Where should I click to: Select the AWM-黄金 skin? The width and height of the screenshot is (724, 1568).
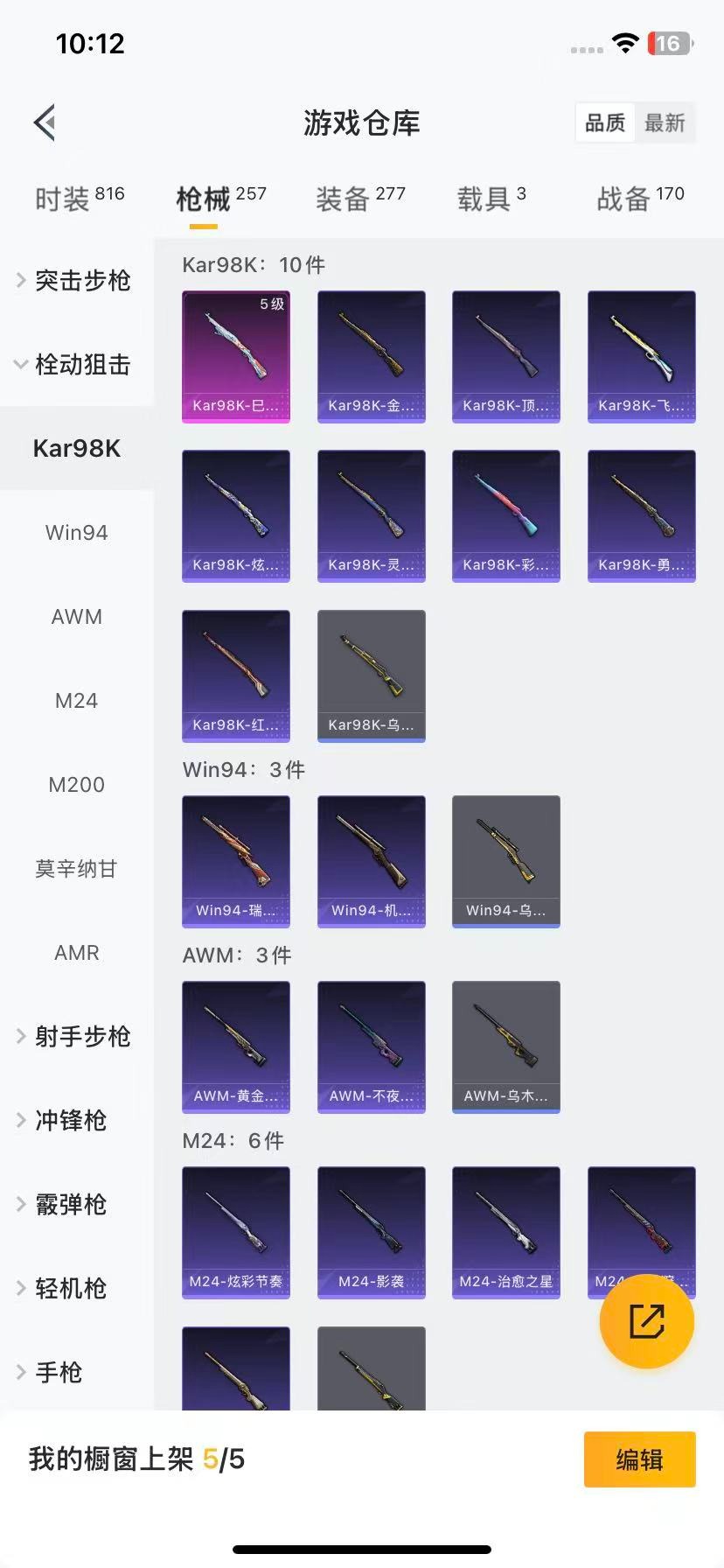[x=235, y=1046]
